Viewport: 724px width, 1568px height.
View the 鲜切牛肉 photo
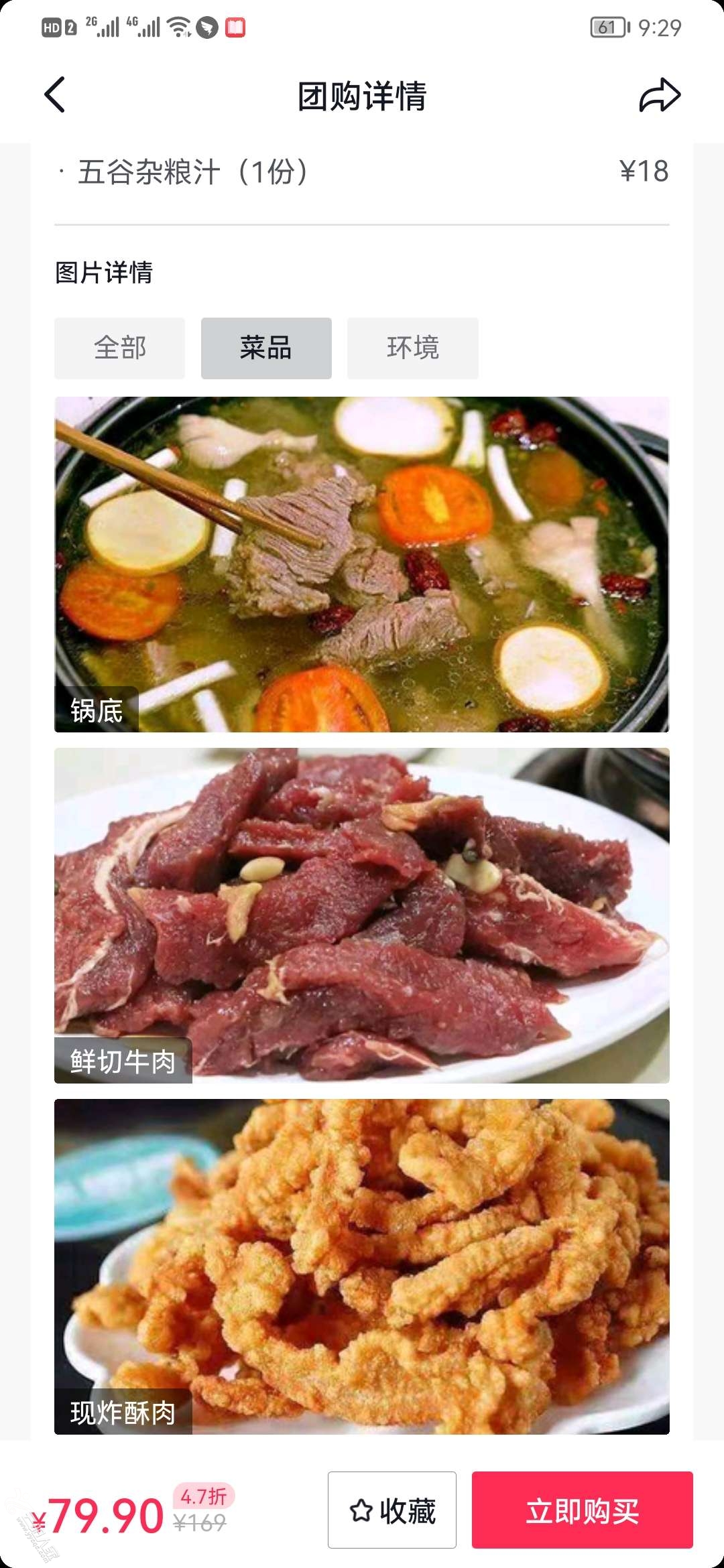coord(362,915)
